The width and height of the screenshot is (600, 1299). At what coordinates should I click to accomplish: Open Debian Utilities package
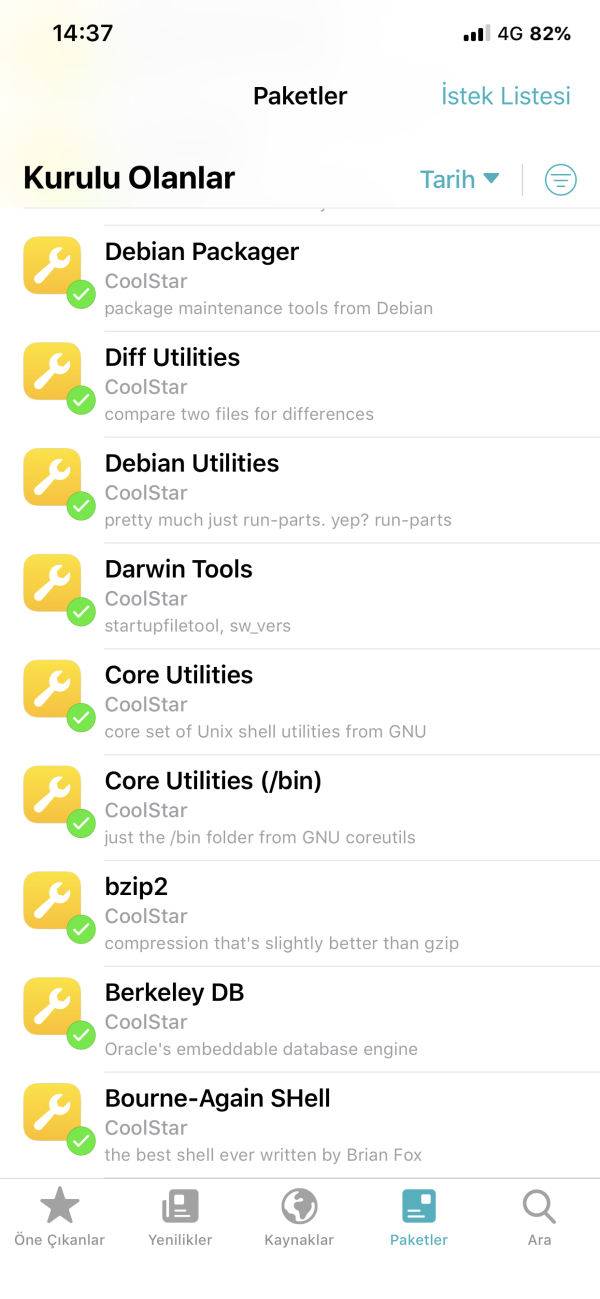pyautogui.click(x=300, y=490)
